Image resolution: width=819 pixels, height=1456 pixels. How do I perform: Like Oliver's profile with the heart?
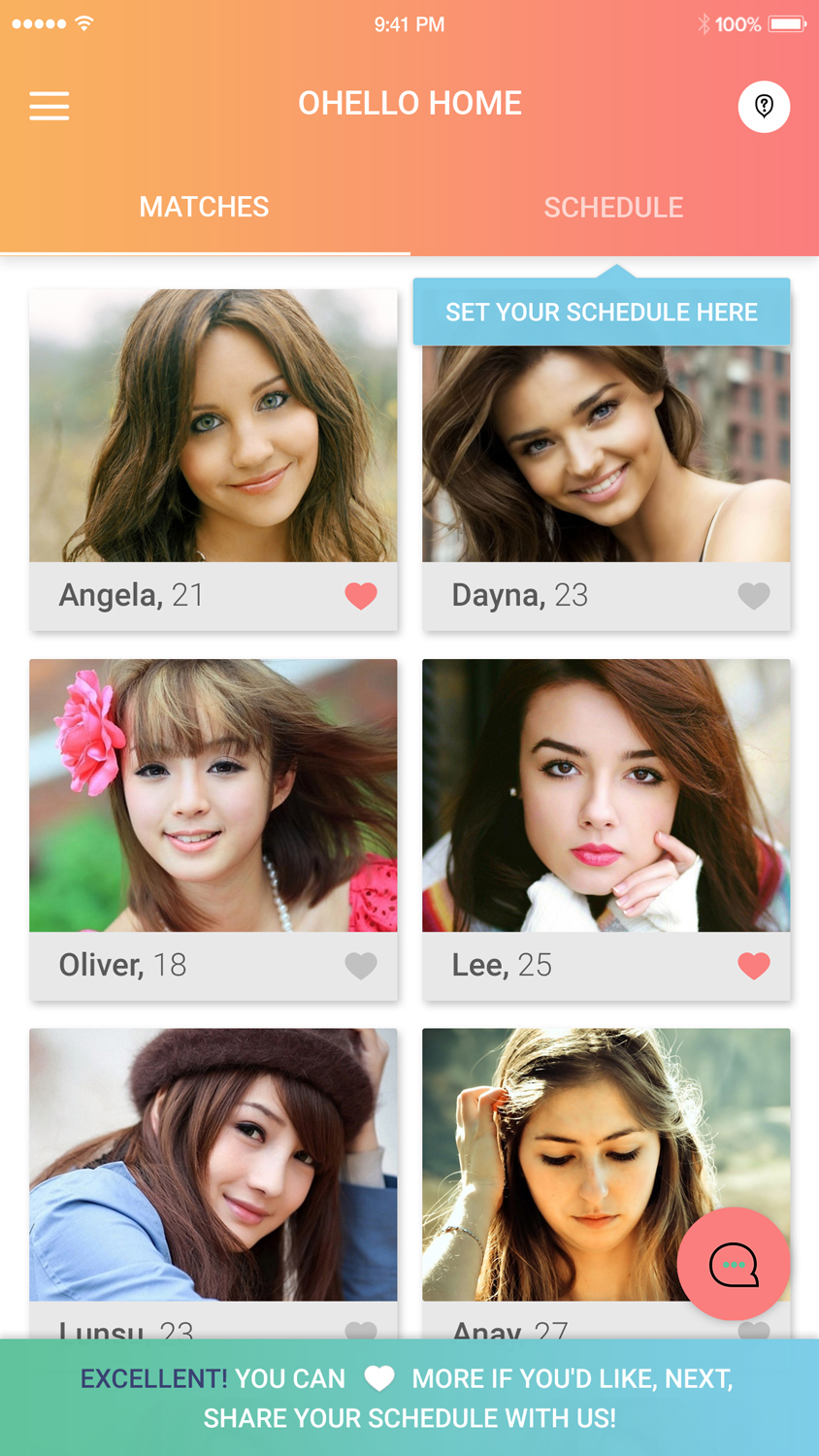click(361, 965)
